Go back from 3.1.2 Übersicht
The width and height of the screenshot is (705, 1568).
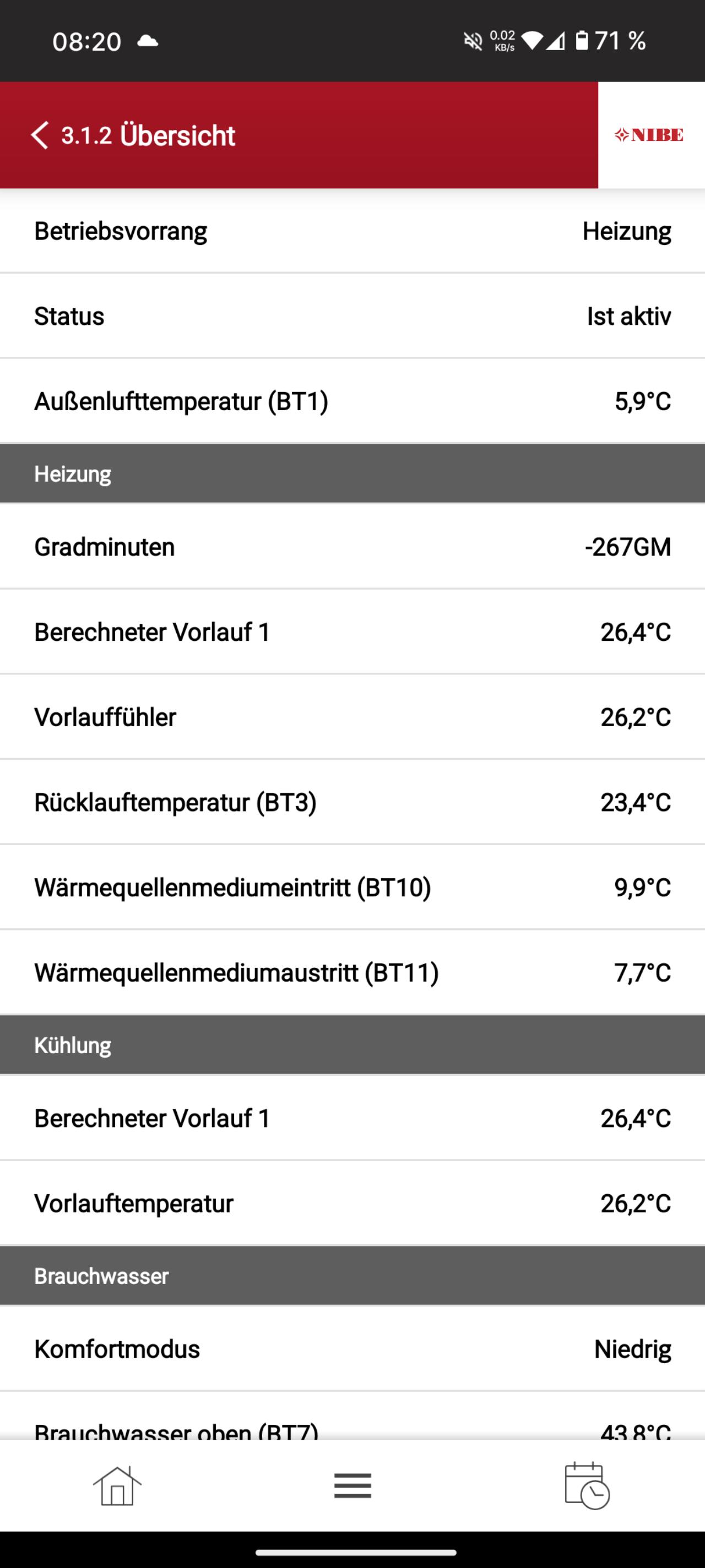coord(40,135)
